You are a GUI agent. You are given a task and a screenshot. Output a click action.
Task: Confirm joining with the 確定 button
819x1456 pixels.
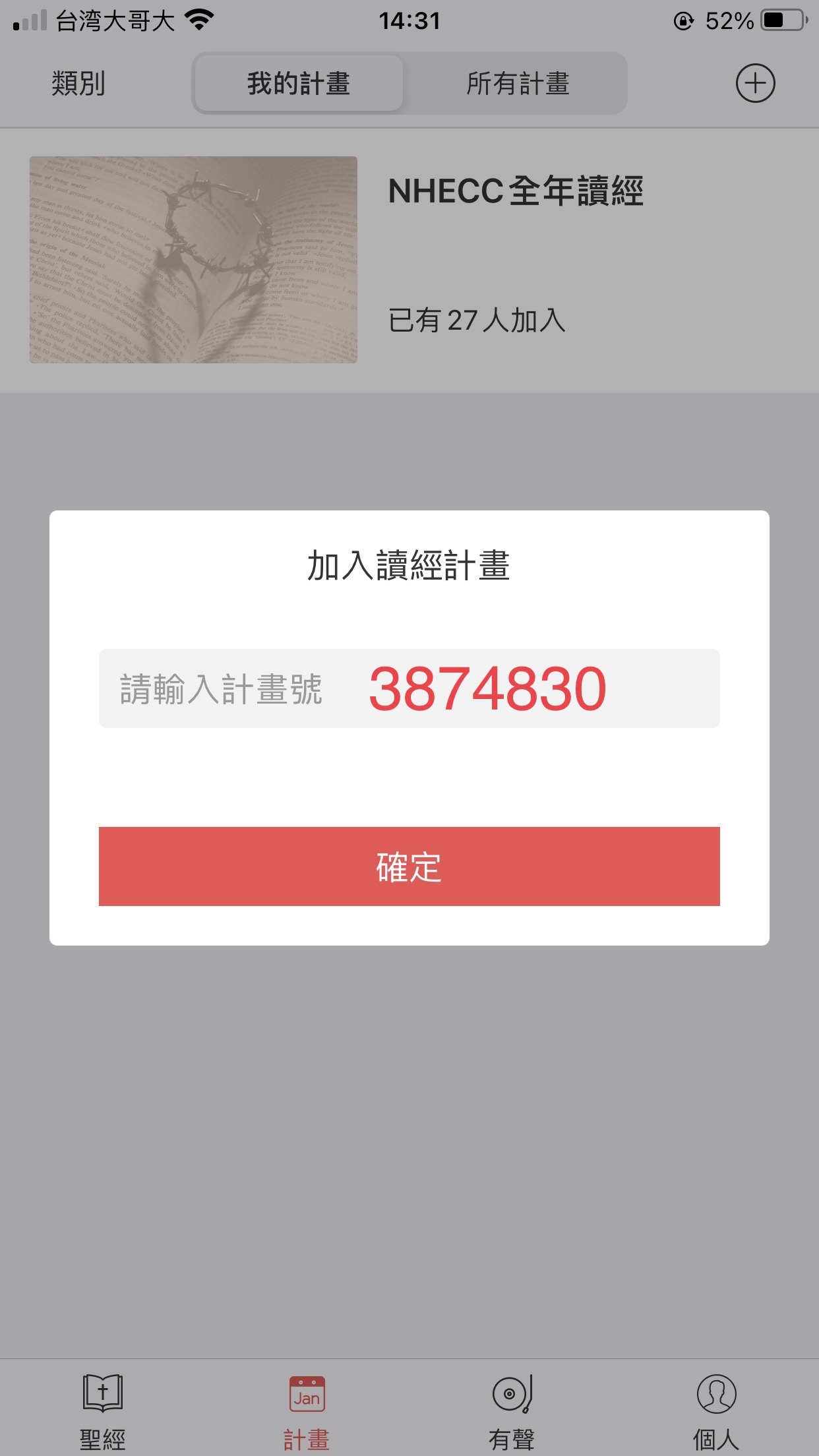(x=409, y=866)
